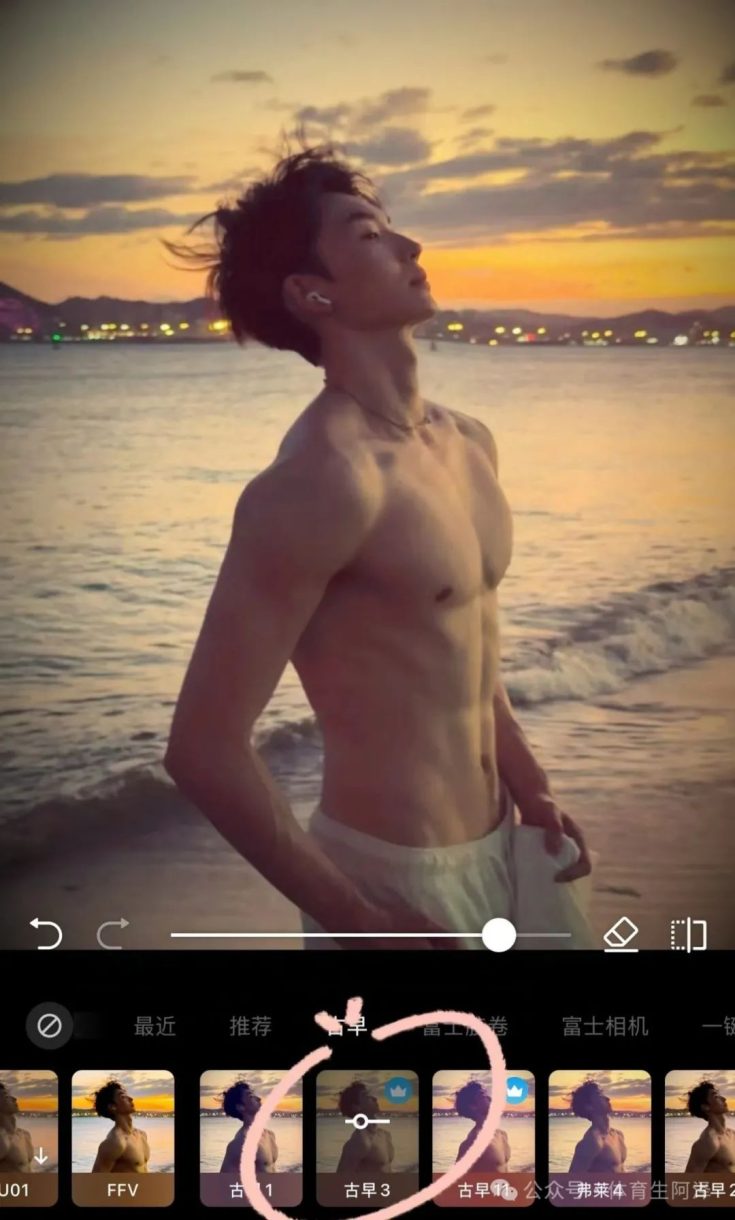Switch to the 推荐 filter category
This screenshot has width=735, height=1220.
point(250,1026)
